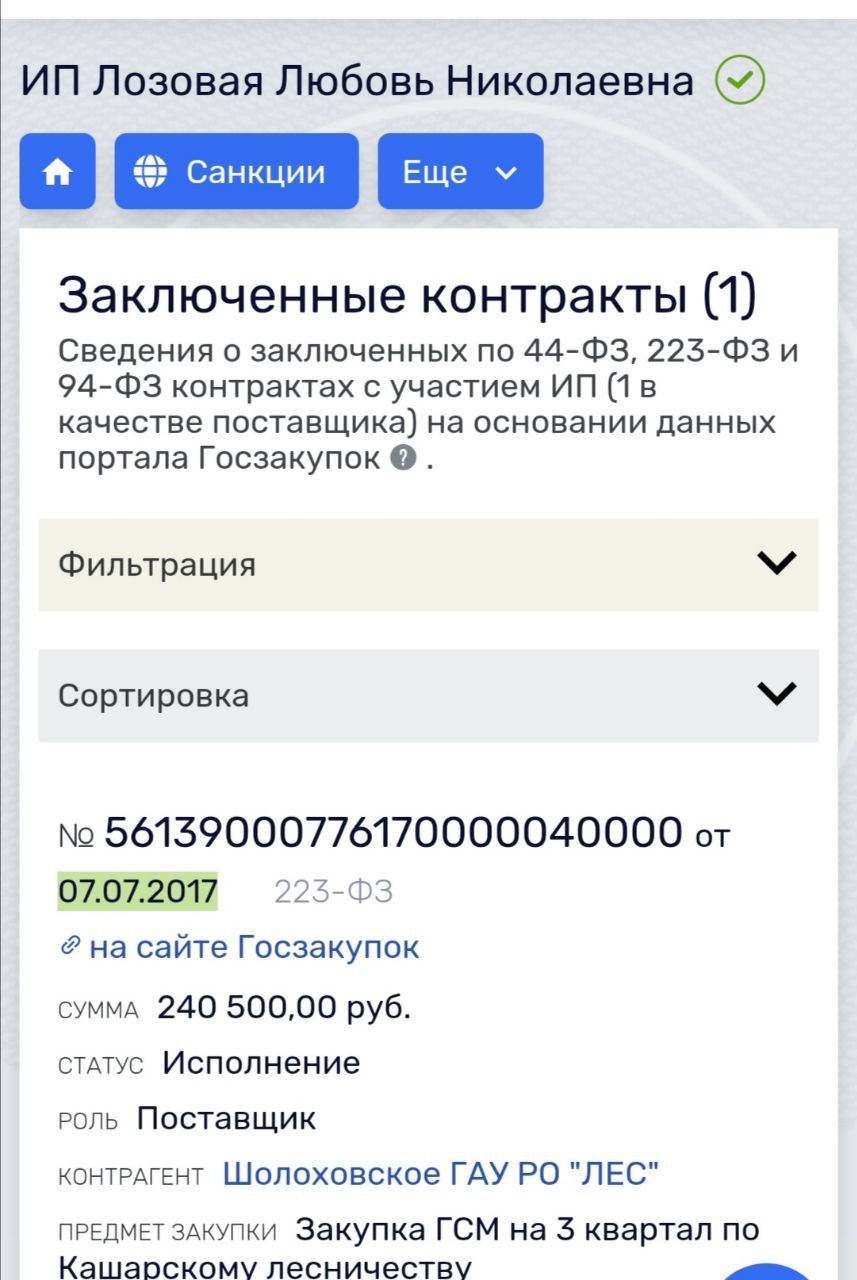Open the Санкции section
Screen dimensions: 857x1280
[x=236, y=172]
